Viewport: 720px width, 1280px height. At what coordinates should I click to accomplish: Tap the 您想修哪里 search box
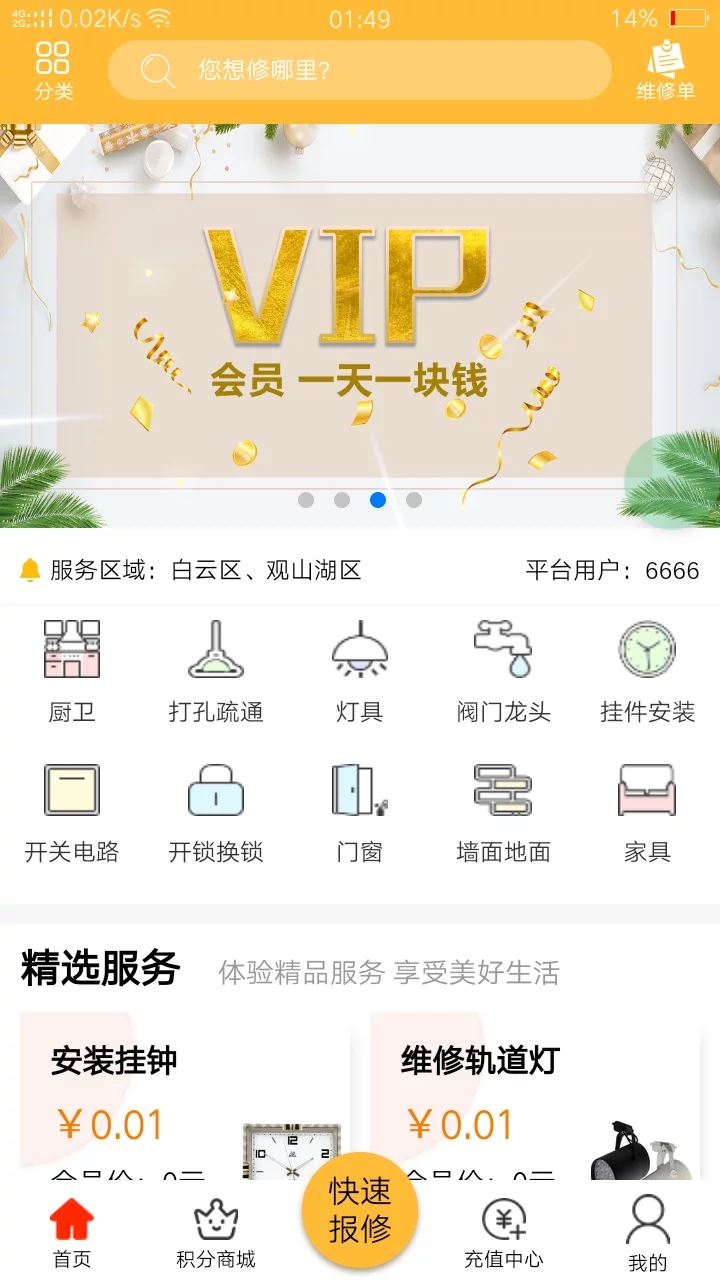point(359,70)
